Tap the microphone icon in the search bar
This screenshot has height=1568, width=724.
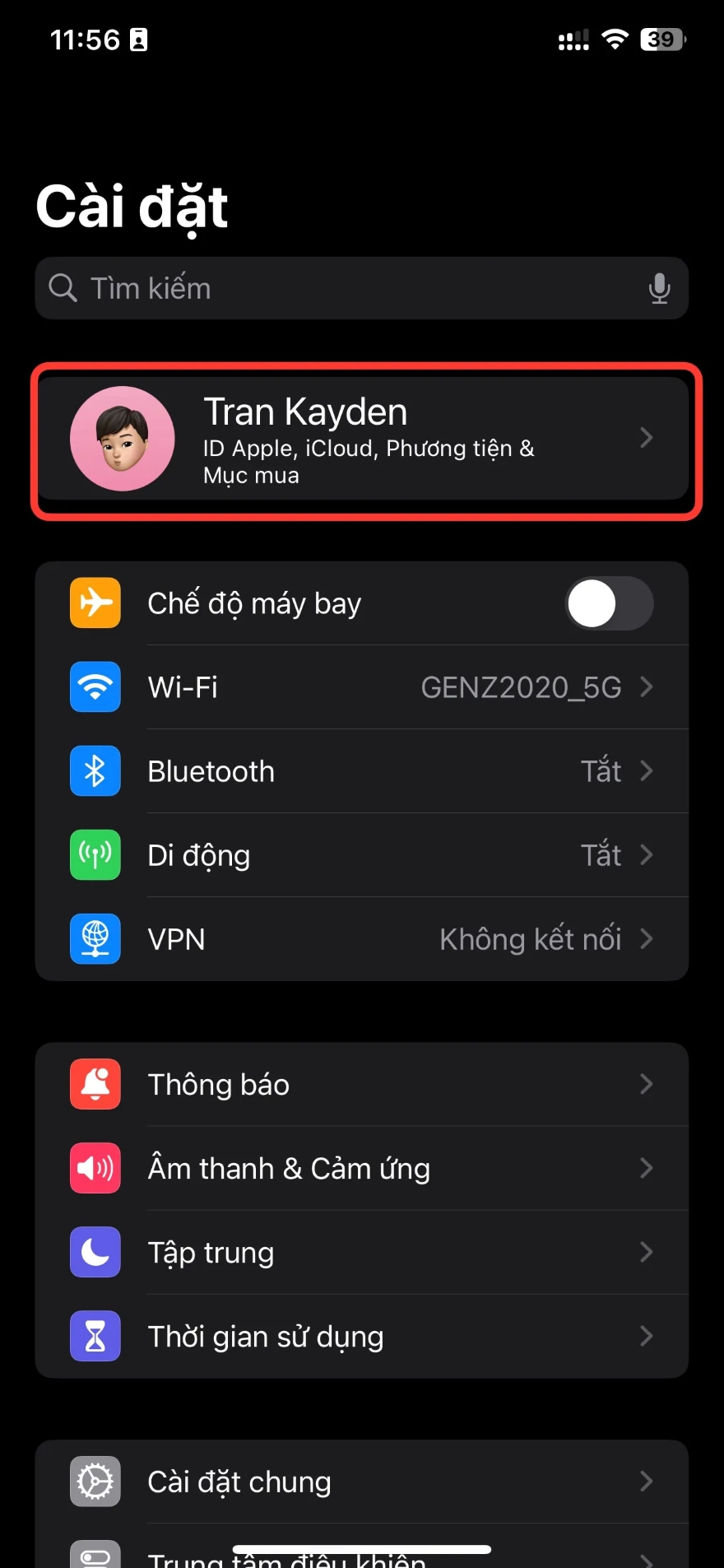pyautogui.click(x=660, y=288)
